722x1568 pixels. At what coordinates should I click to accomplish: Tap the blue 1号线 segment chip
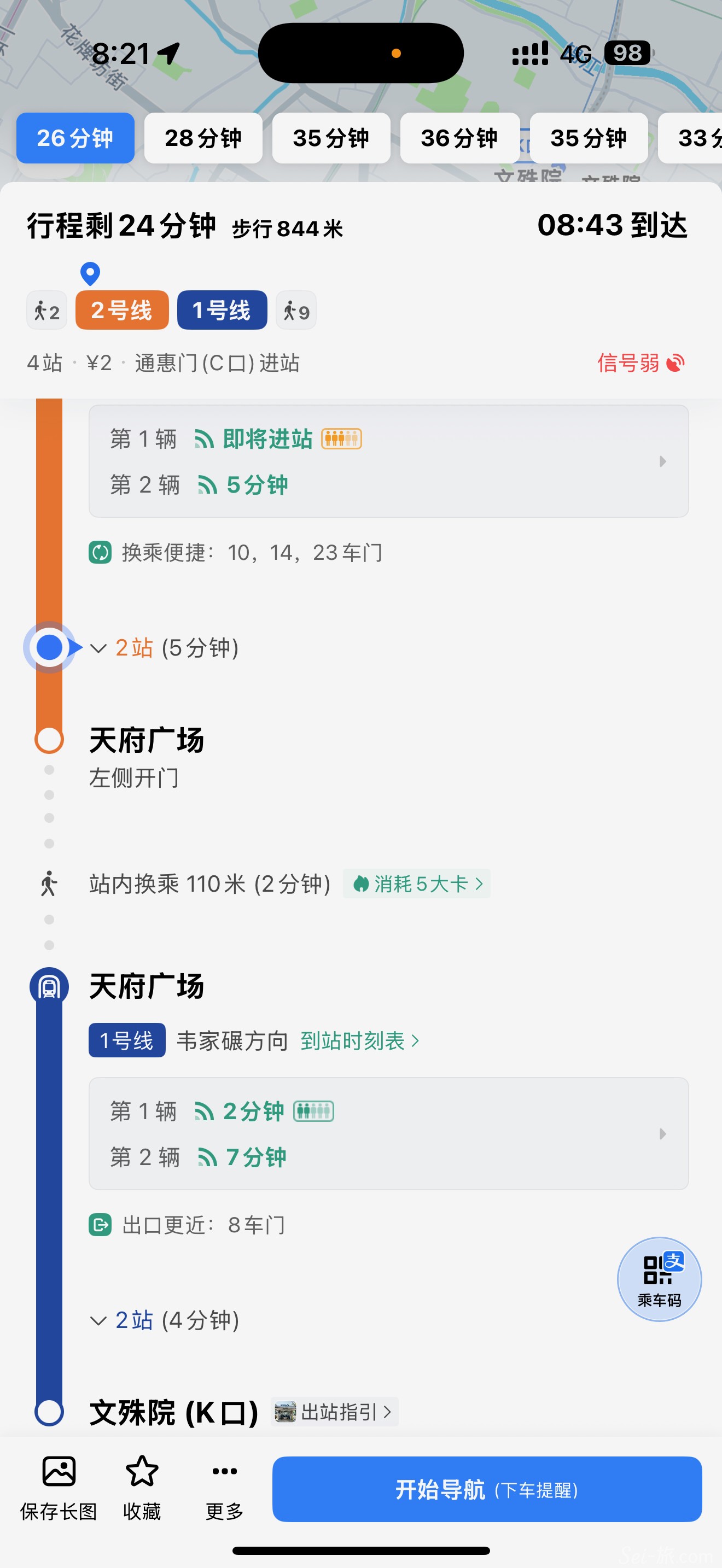[x=222, y=311]
